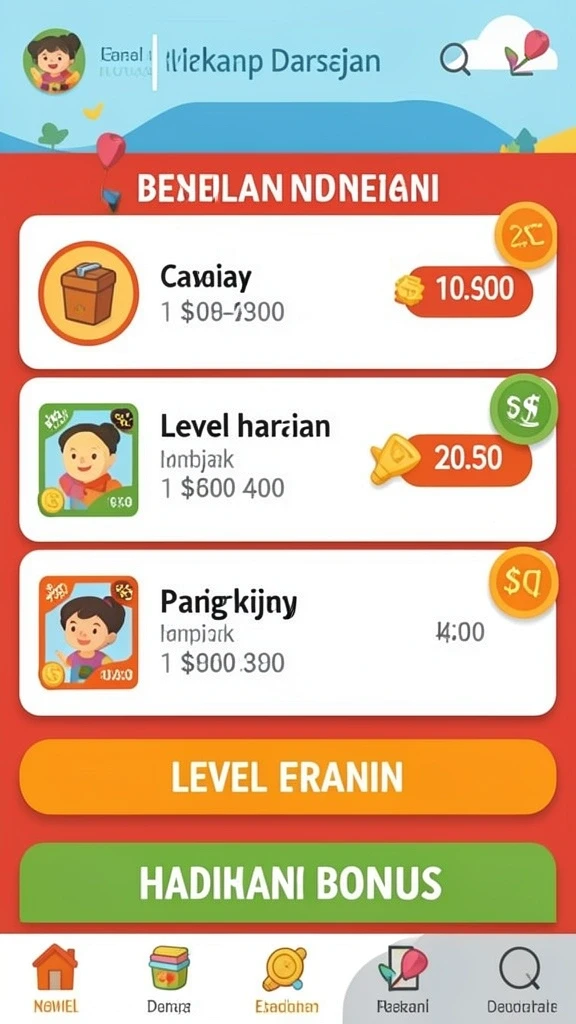Open the flower icon in header
This screenshot has height=1024, width=576.
click(x=526, y=52)
